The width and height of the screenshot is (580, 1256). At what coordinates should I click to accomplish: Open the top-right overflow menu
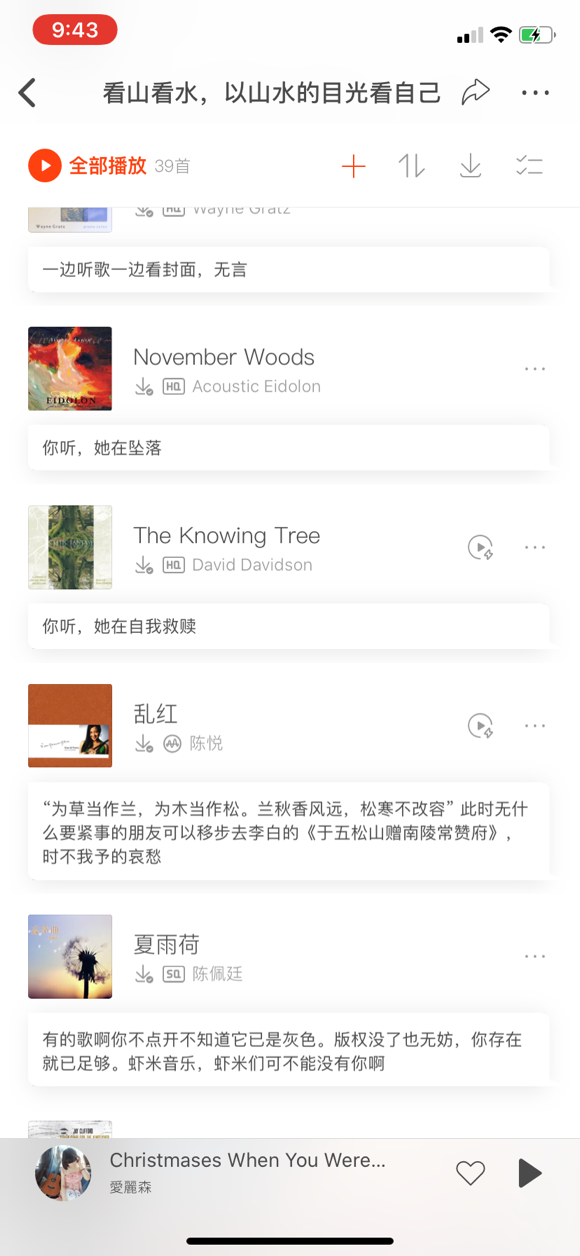pos(535,93)
